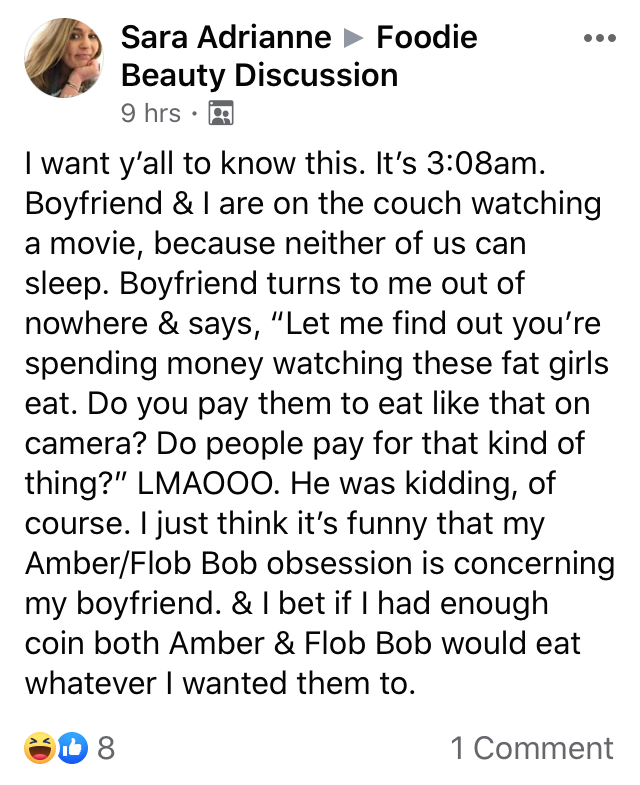Open the 1 Comment link

[532, 748]
